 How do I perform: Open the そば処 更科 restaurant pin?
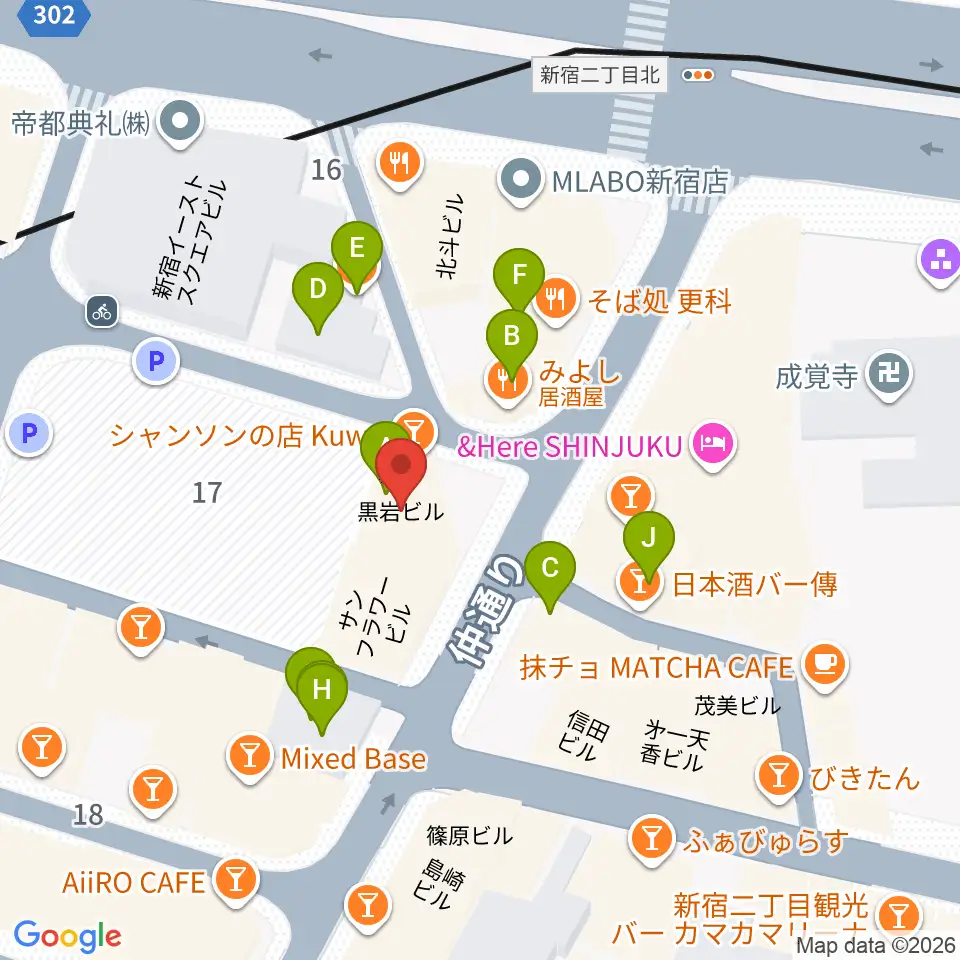click(556, 301)
